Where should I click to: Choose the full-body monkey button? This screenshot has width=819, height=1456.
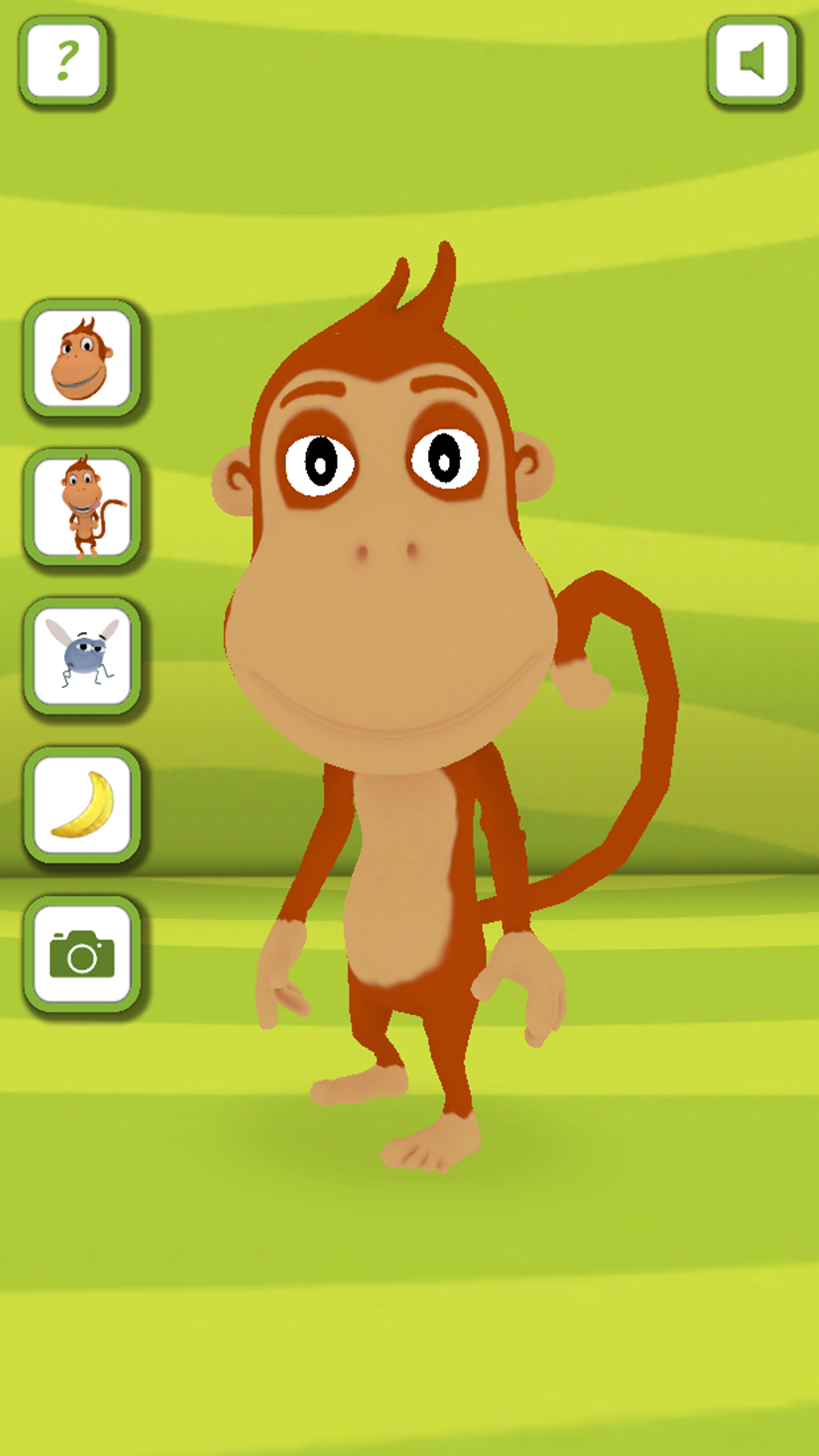[x=82, y=506]
